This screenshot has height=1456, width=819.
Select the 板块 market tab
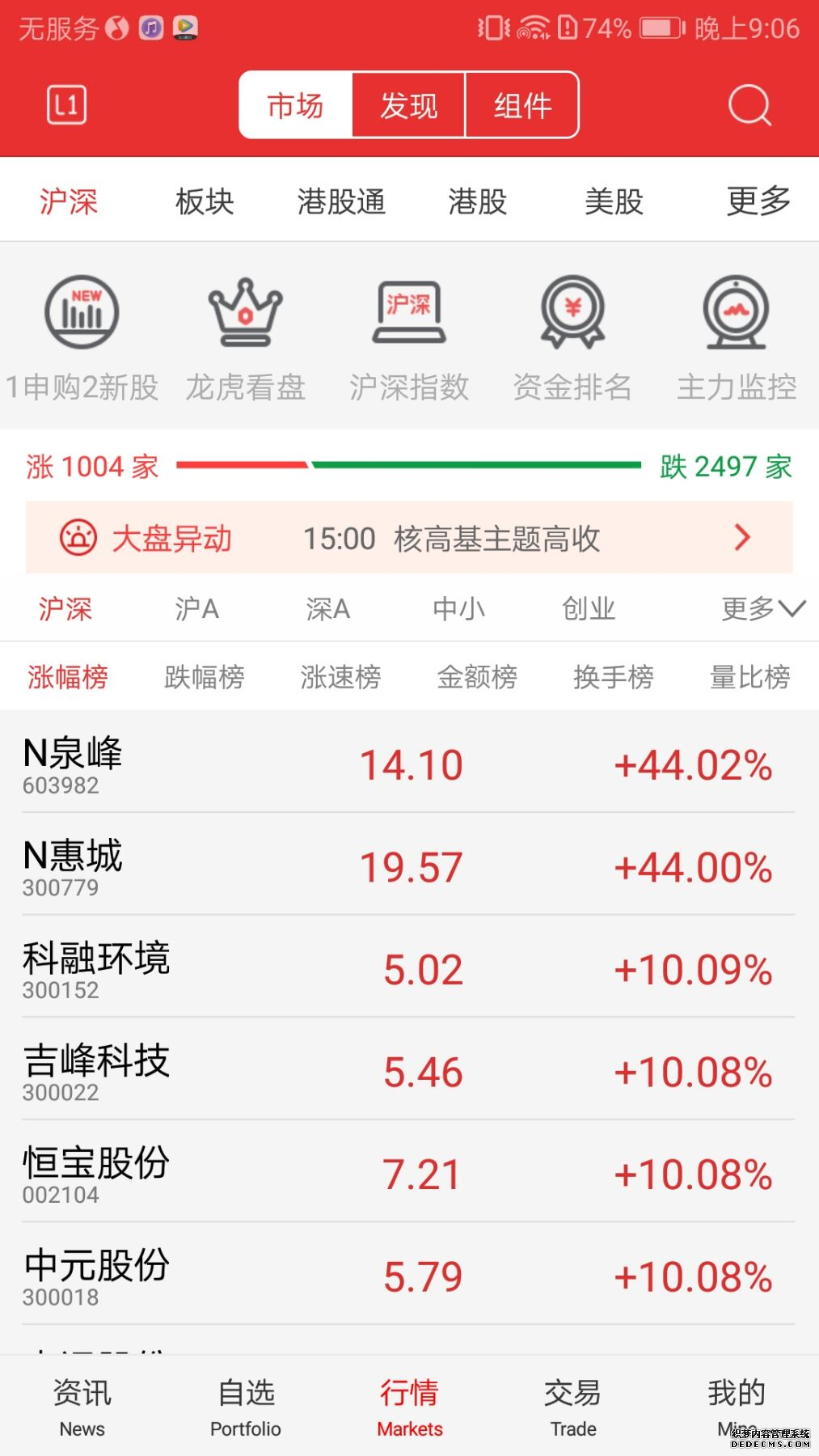205,201
